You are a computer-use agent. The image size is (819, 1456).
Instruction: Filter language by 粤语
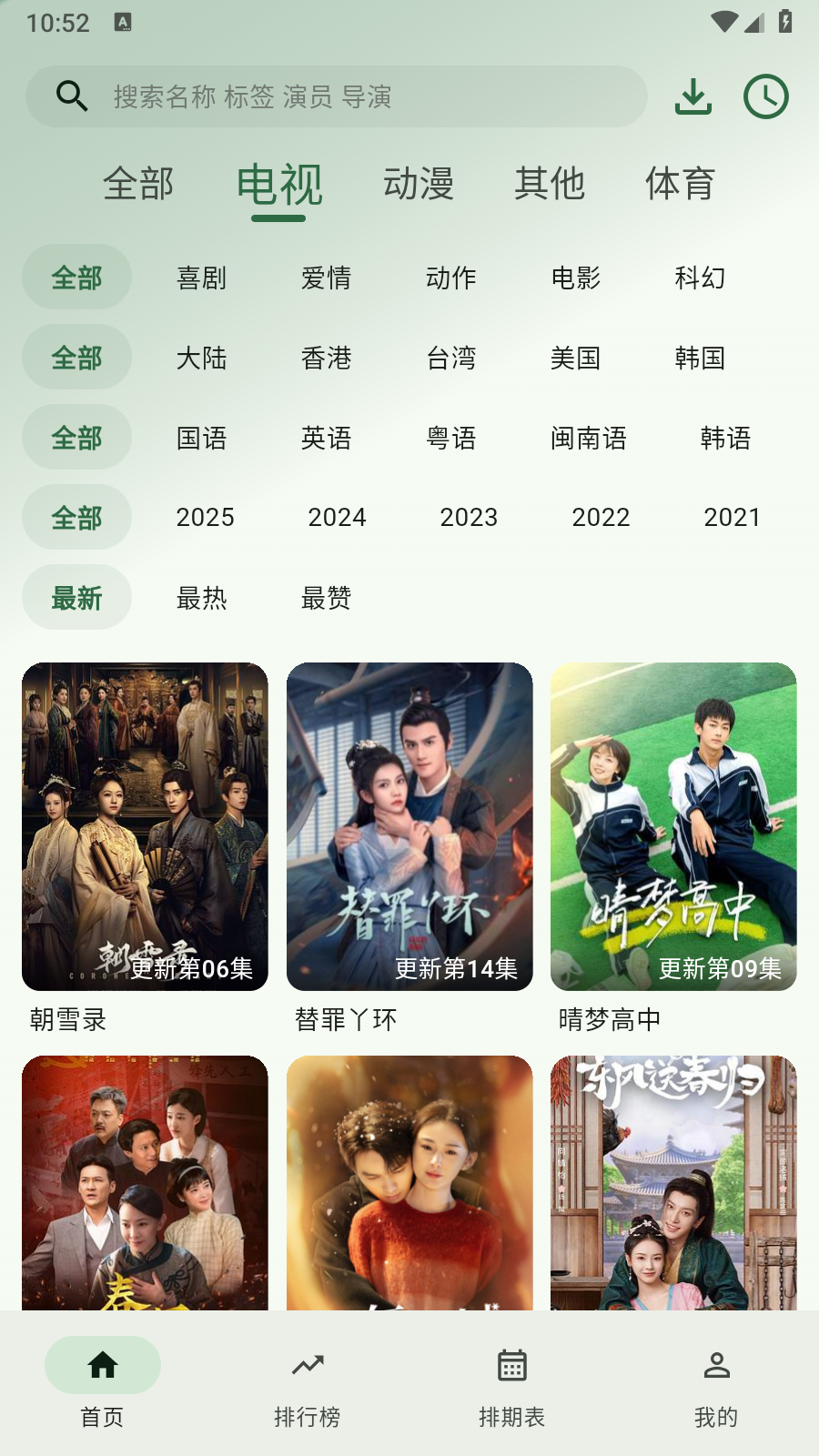click(451, 438)
